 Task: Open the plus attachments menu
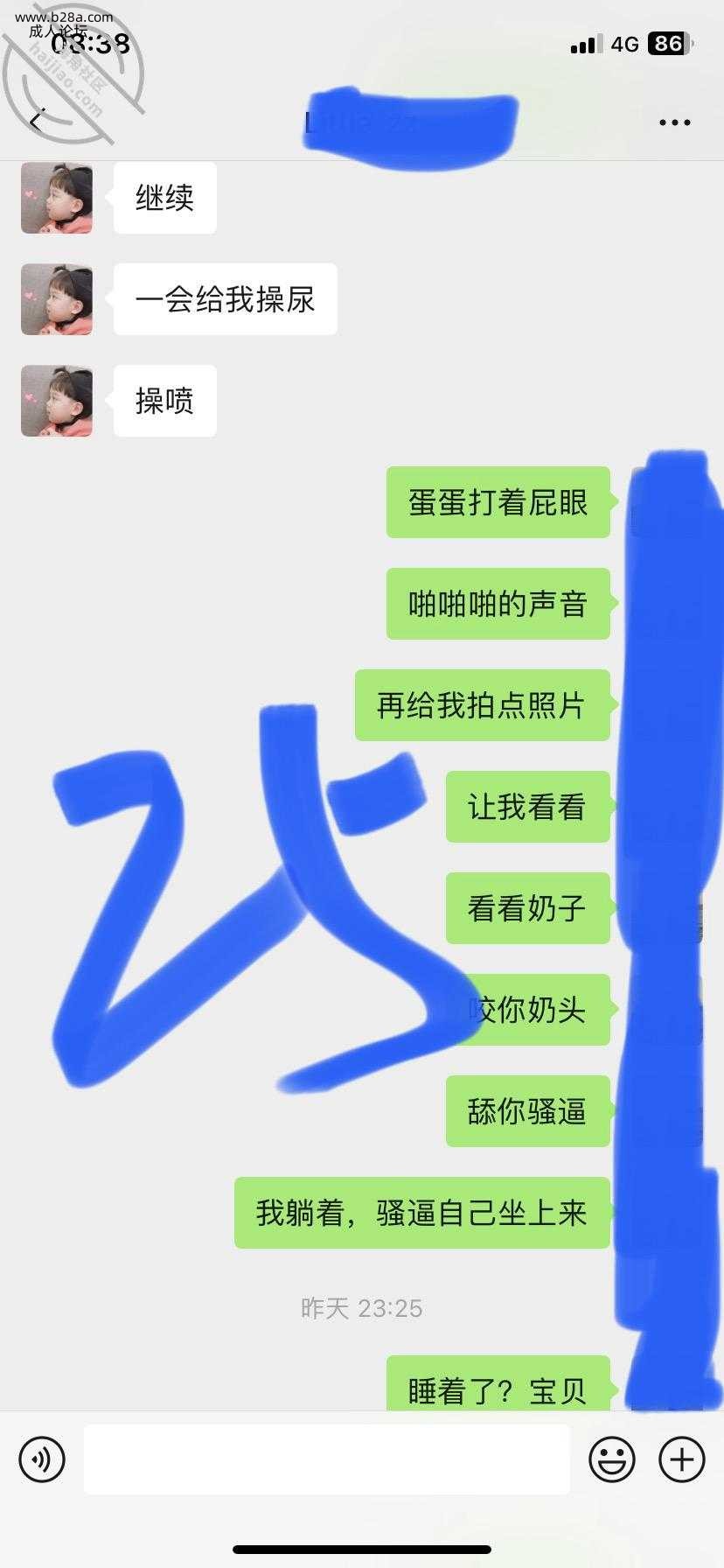click(x=682, y=1459)
